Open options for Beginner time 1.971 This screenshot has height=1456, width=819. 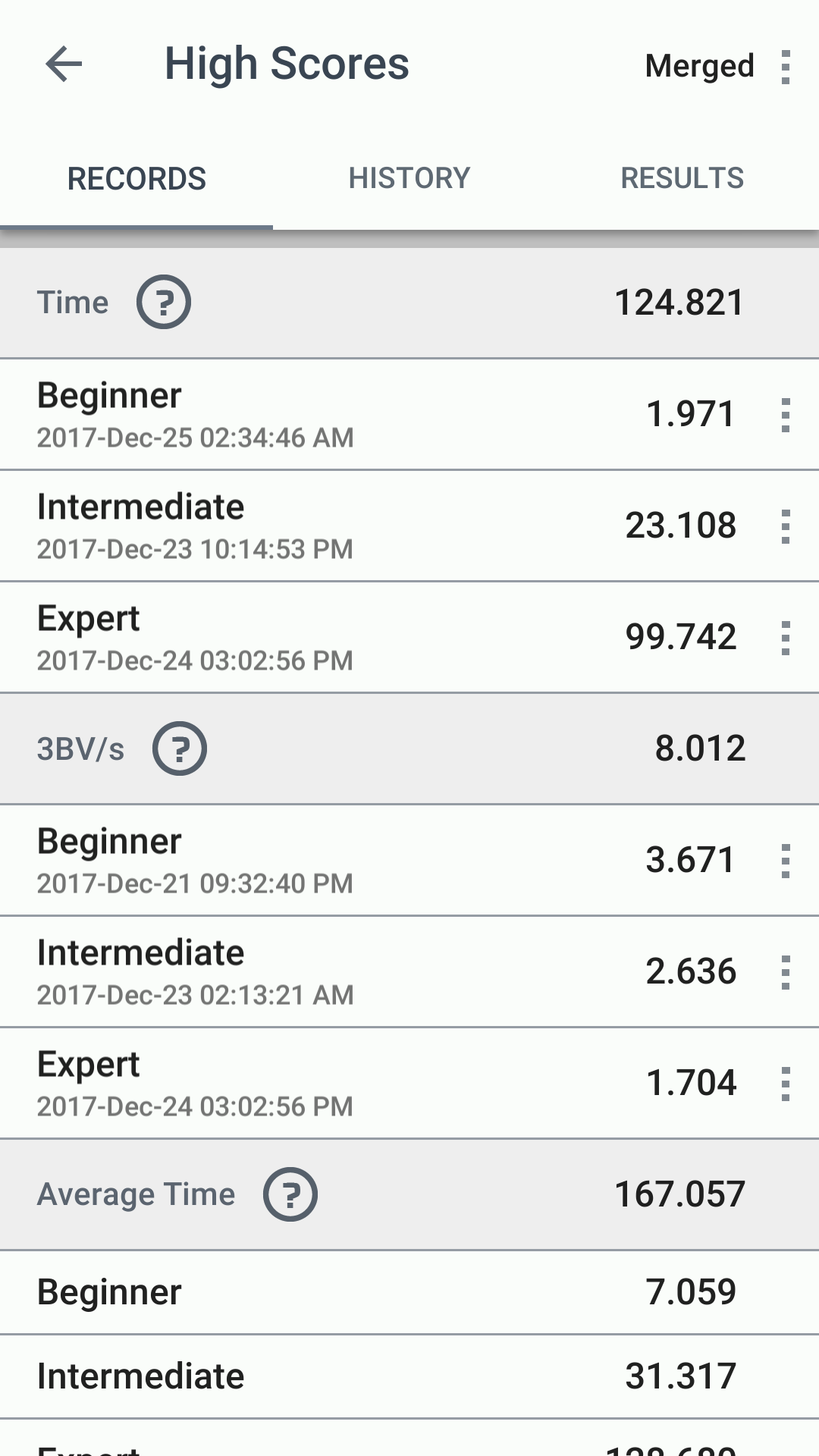(x=786, y=415)
